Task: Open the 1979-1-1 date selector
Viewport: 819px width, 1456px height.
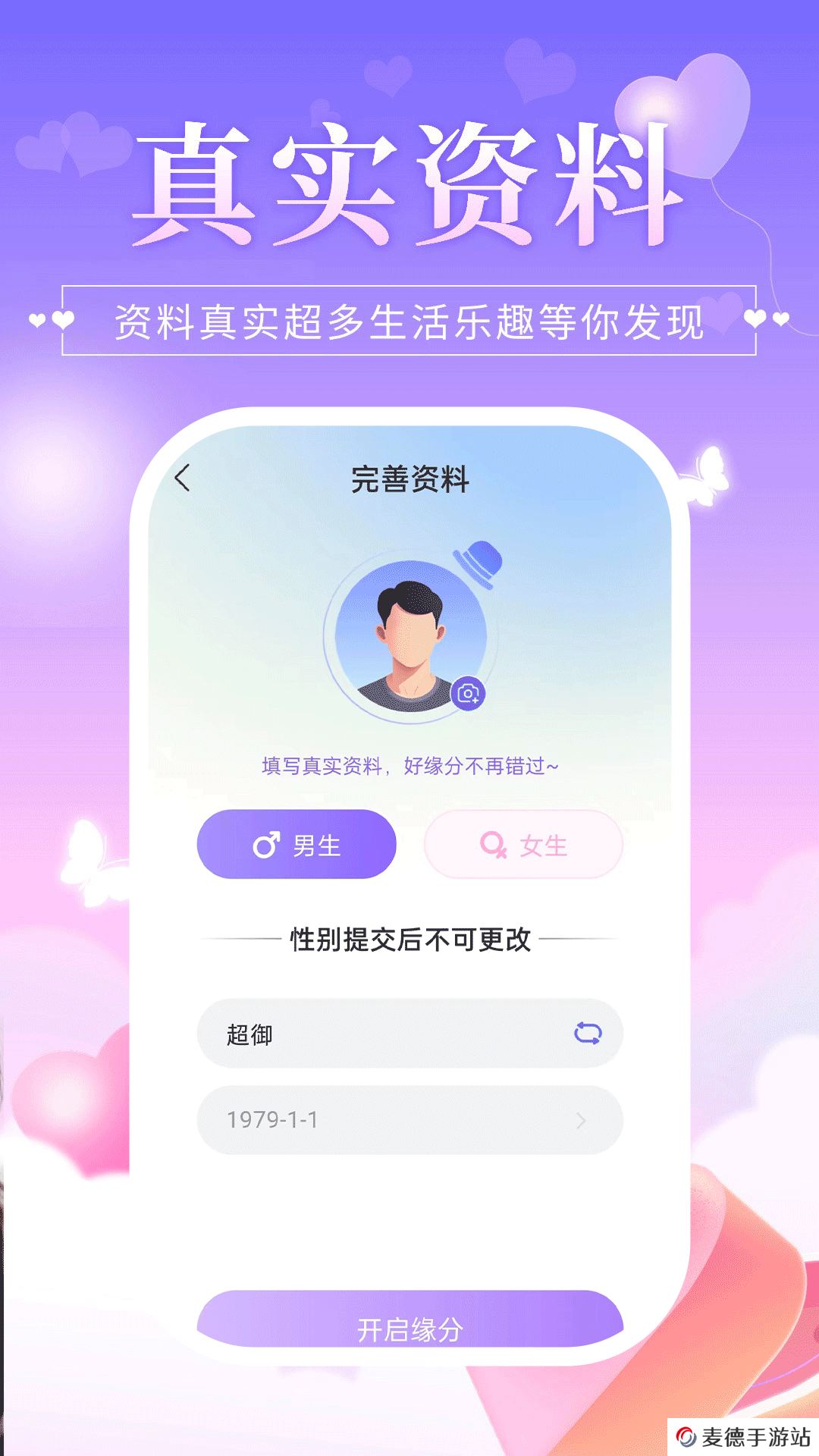Action: [379, 1122]
